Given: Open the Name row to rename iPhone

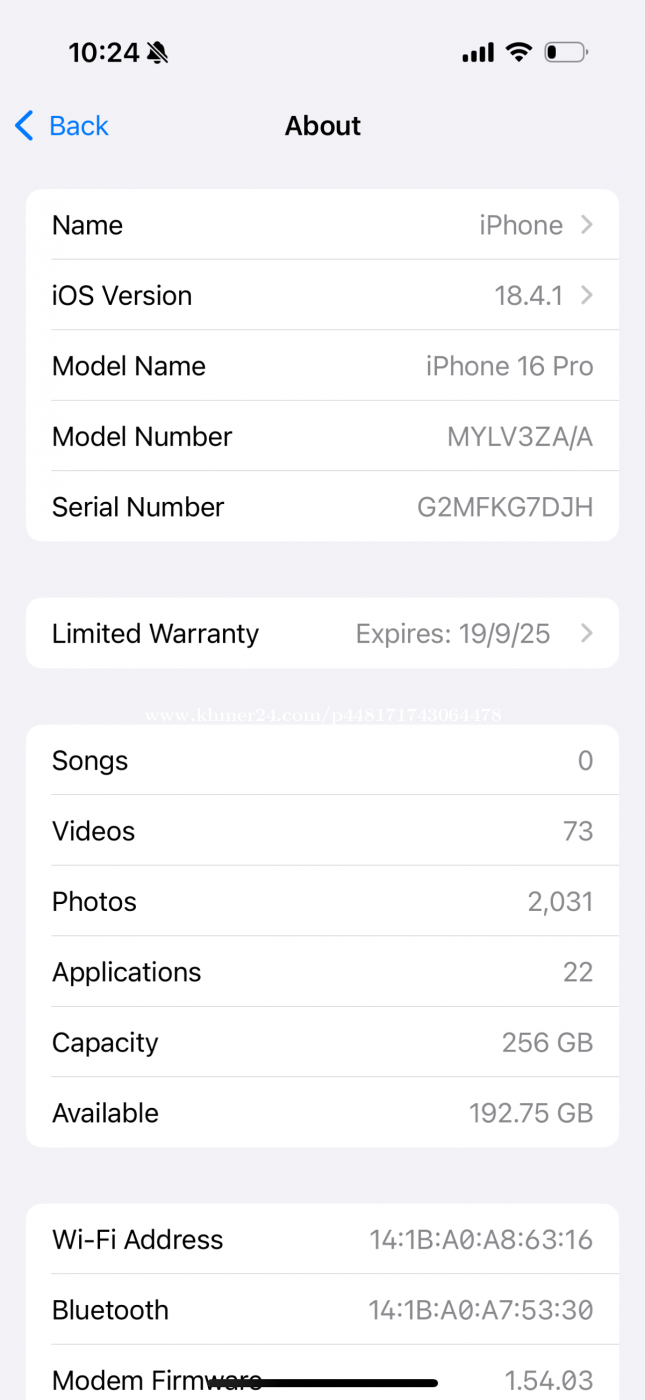Looking at the screenshot, I should click(x=322, y=225).
